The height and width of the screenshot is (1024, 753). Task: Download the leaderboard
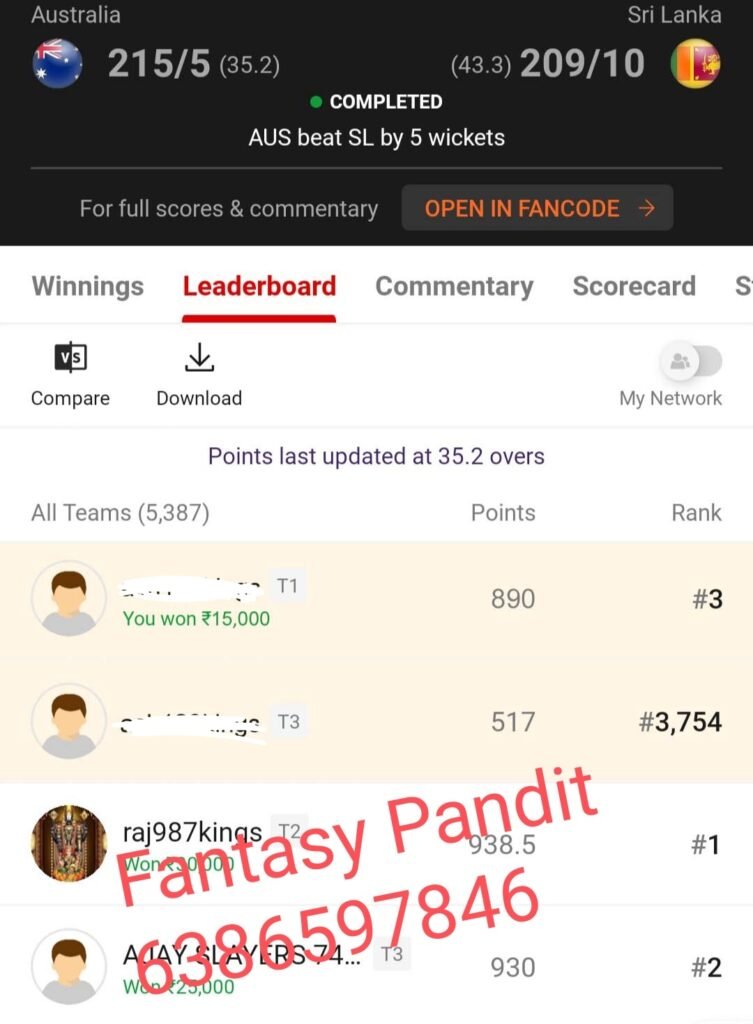tap(199, 374)
